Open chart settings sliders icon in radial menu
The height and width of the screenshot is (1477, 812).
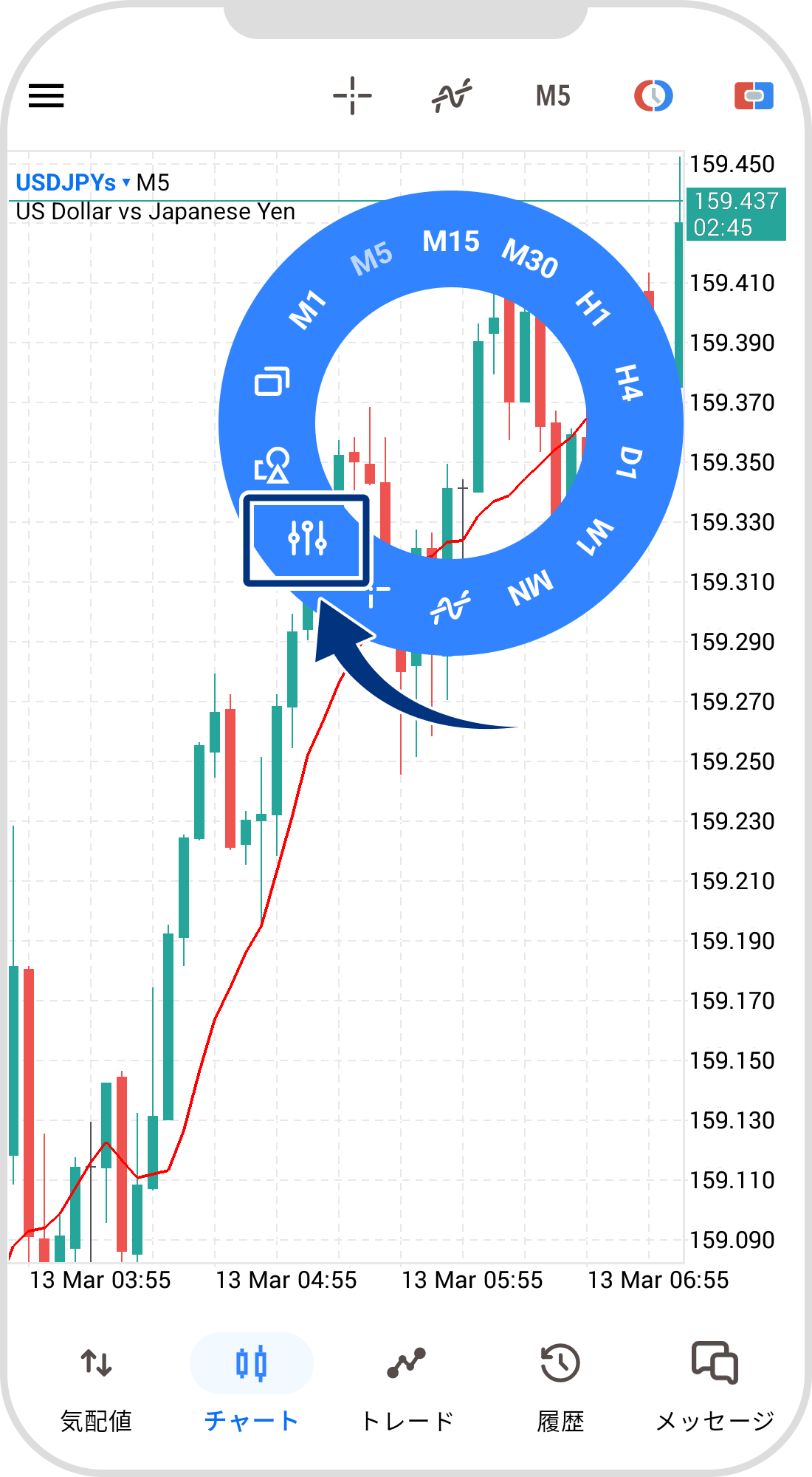[x=307, y=538]
